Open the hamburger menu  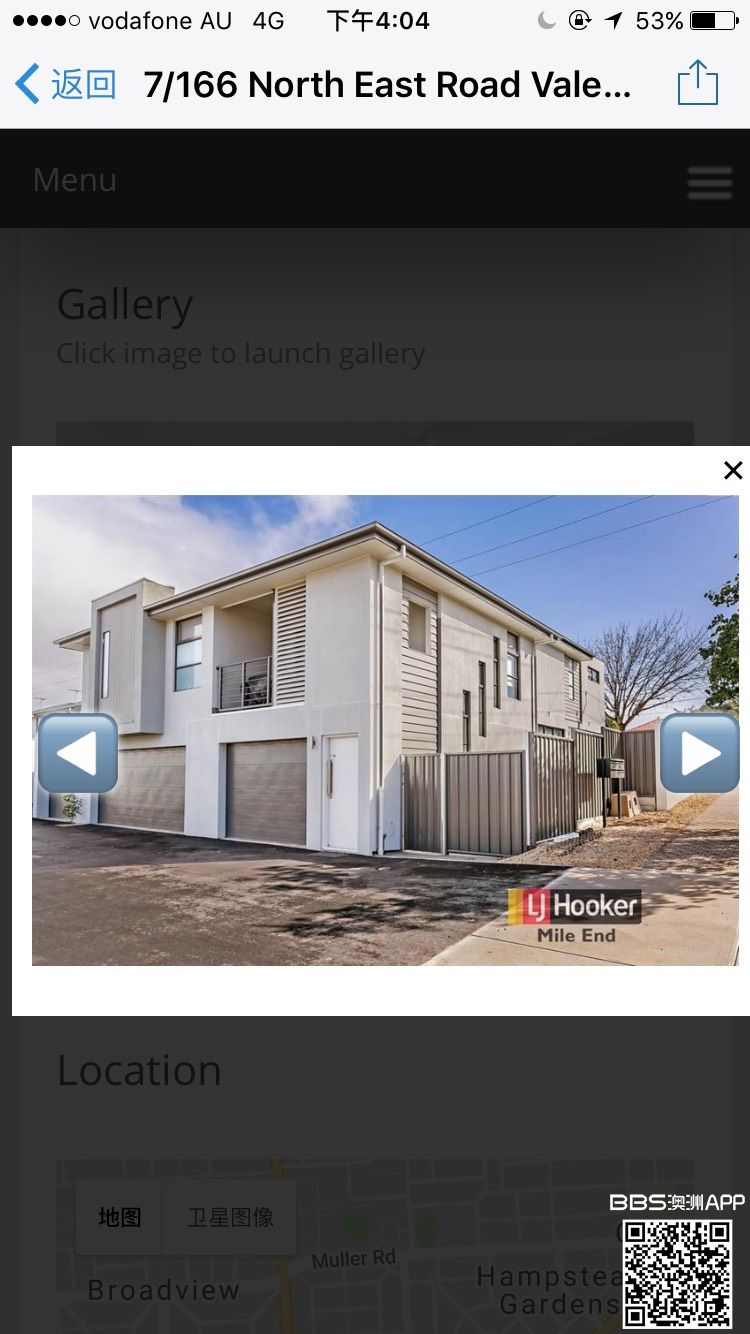click(x=709, y=182)
